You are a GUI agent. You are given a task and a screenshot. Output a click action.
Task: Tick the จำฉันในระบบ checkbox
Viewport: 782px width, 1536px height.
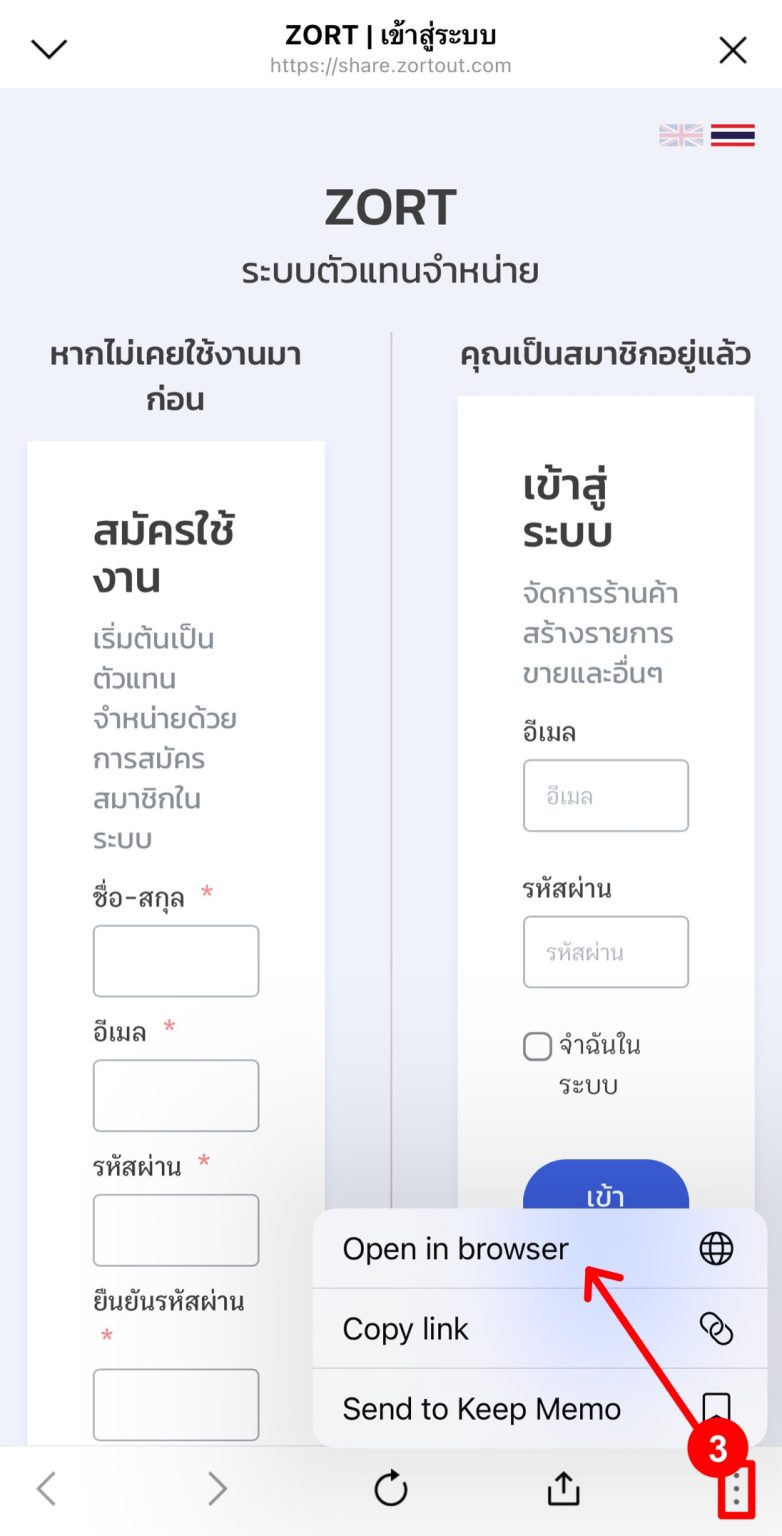click(538, 1047)
